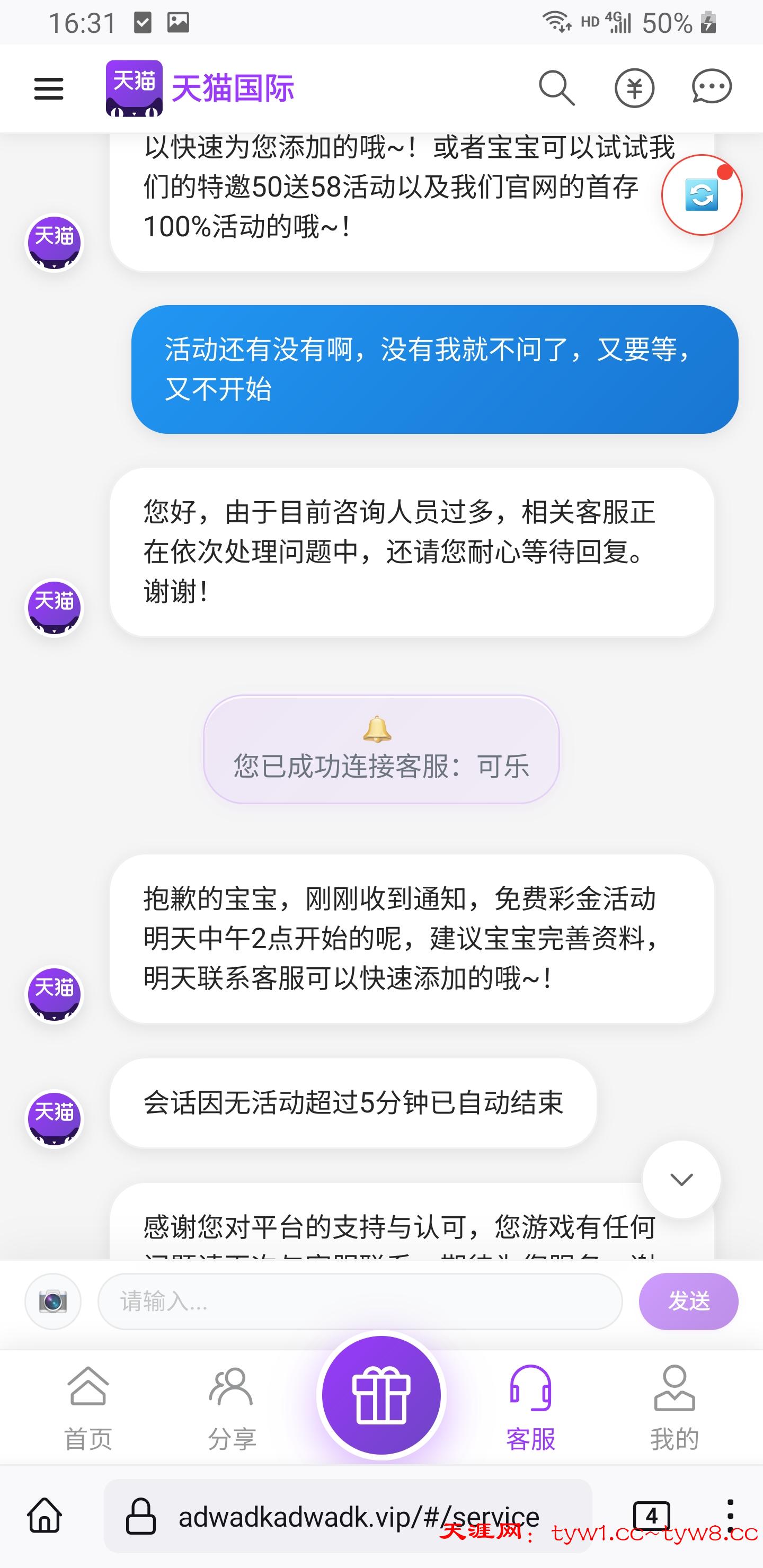Open the center gift button
This screenshot has width=763, height=1568.
381,1395
